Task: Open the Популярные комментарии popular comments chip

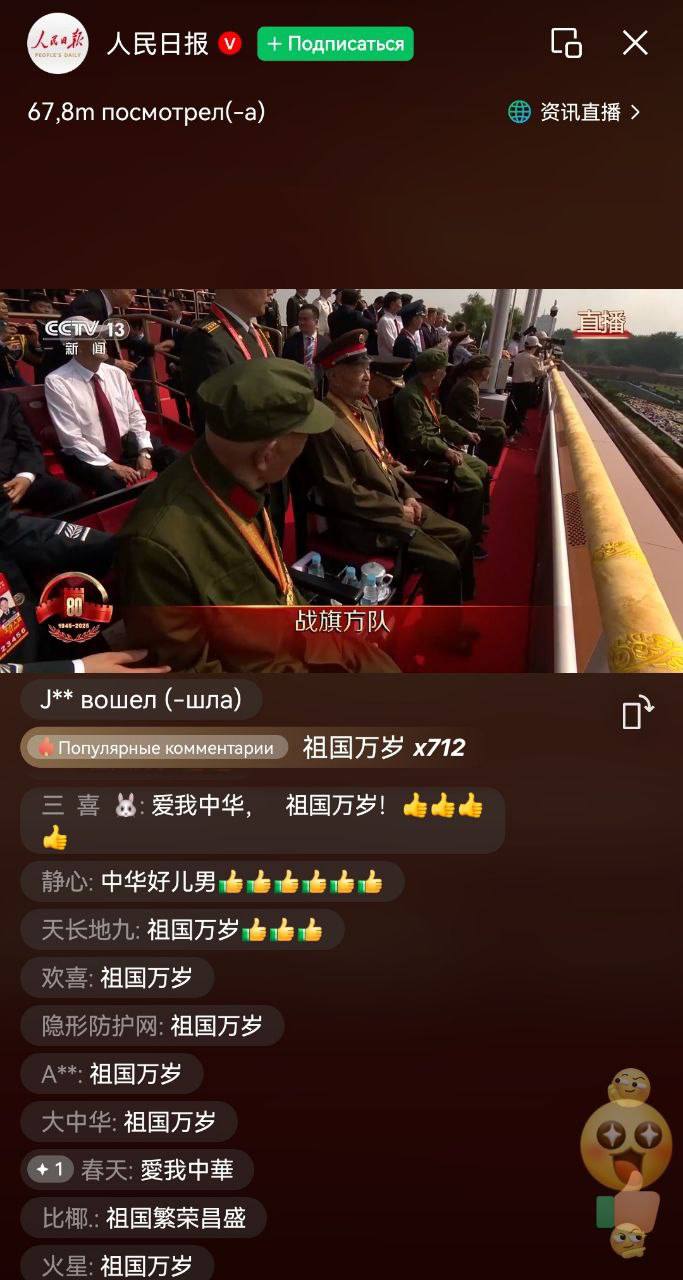Action: coord(155,748)
